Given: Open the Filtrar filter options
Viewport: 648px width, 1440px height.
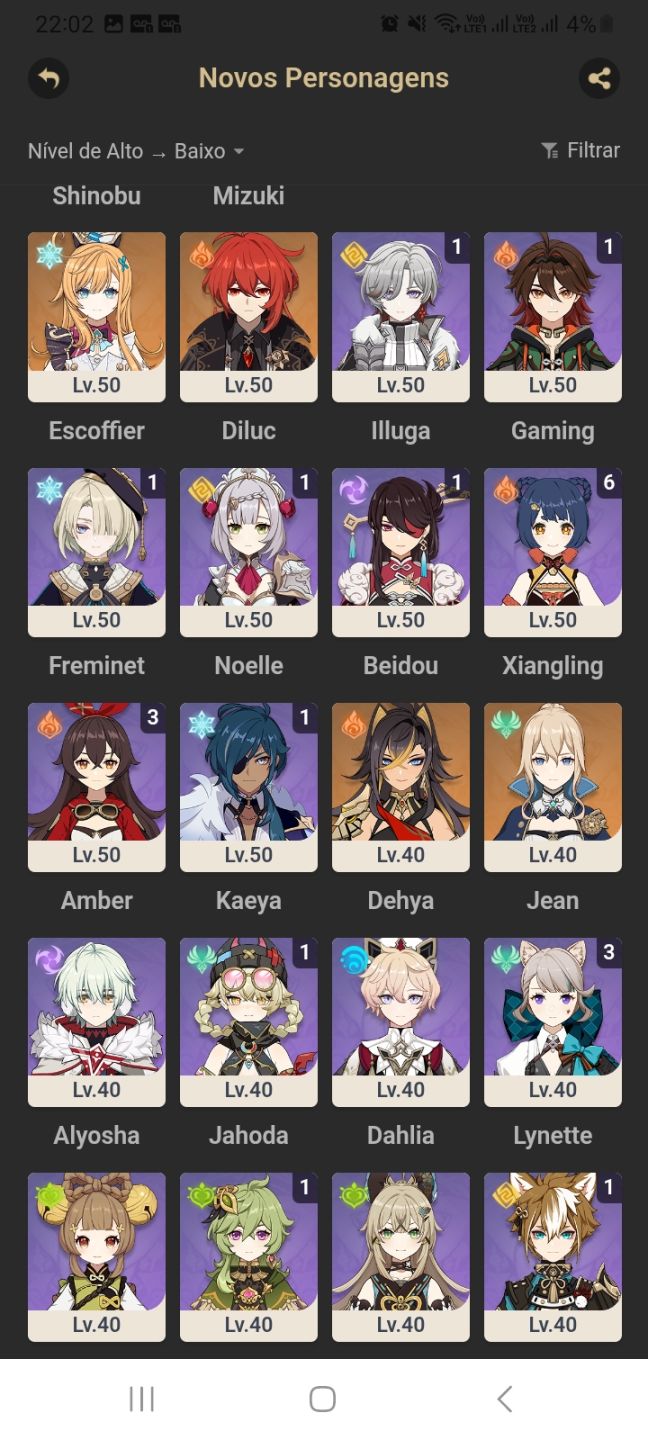Looking at the screenshot, I should [580, 151].
